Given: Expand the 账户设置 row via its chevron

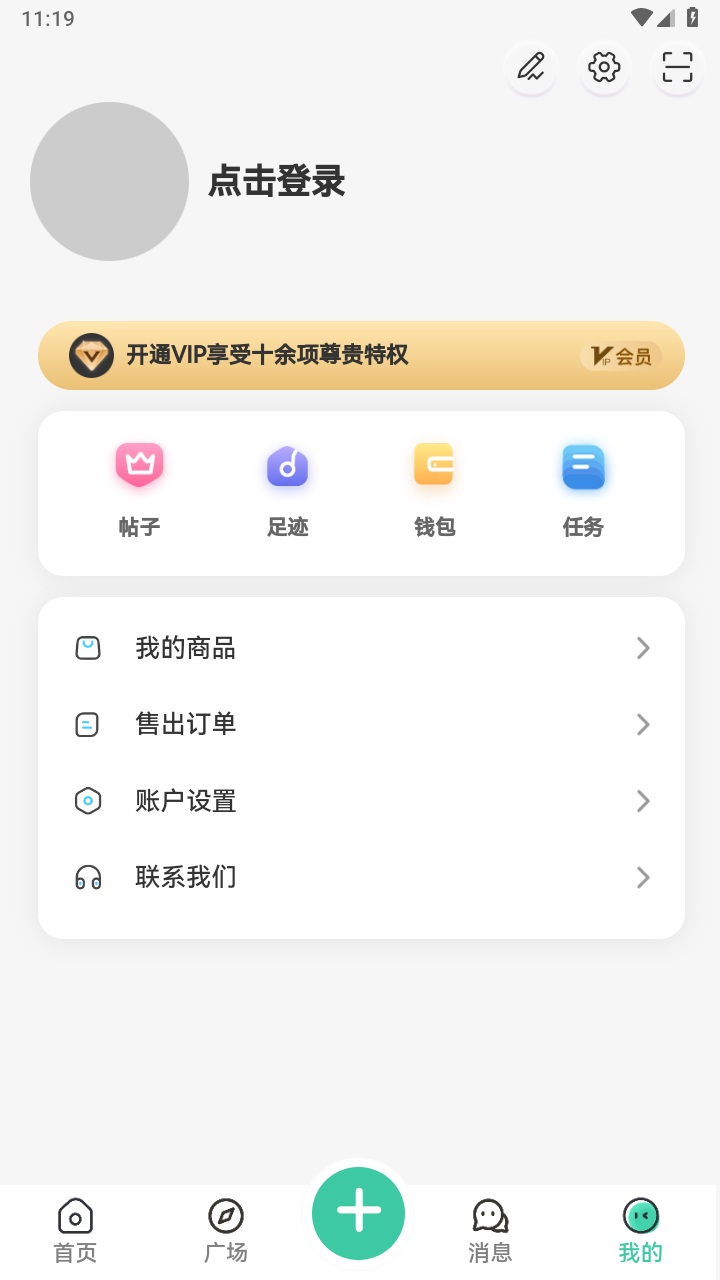Looking at the screenshot, I should [x=643, y=801].
